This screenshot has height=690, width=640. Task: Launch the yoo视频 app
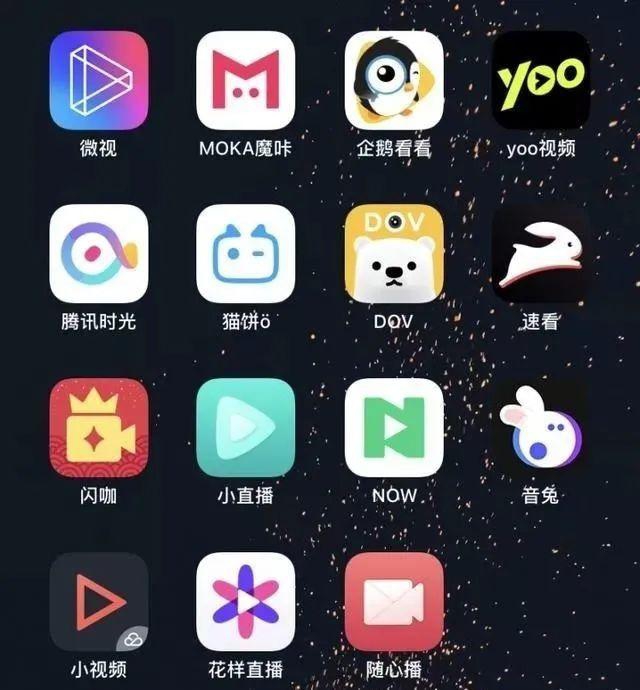541,79
